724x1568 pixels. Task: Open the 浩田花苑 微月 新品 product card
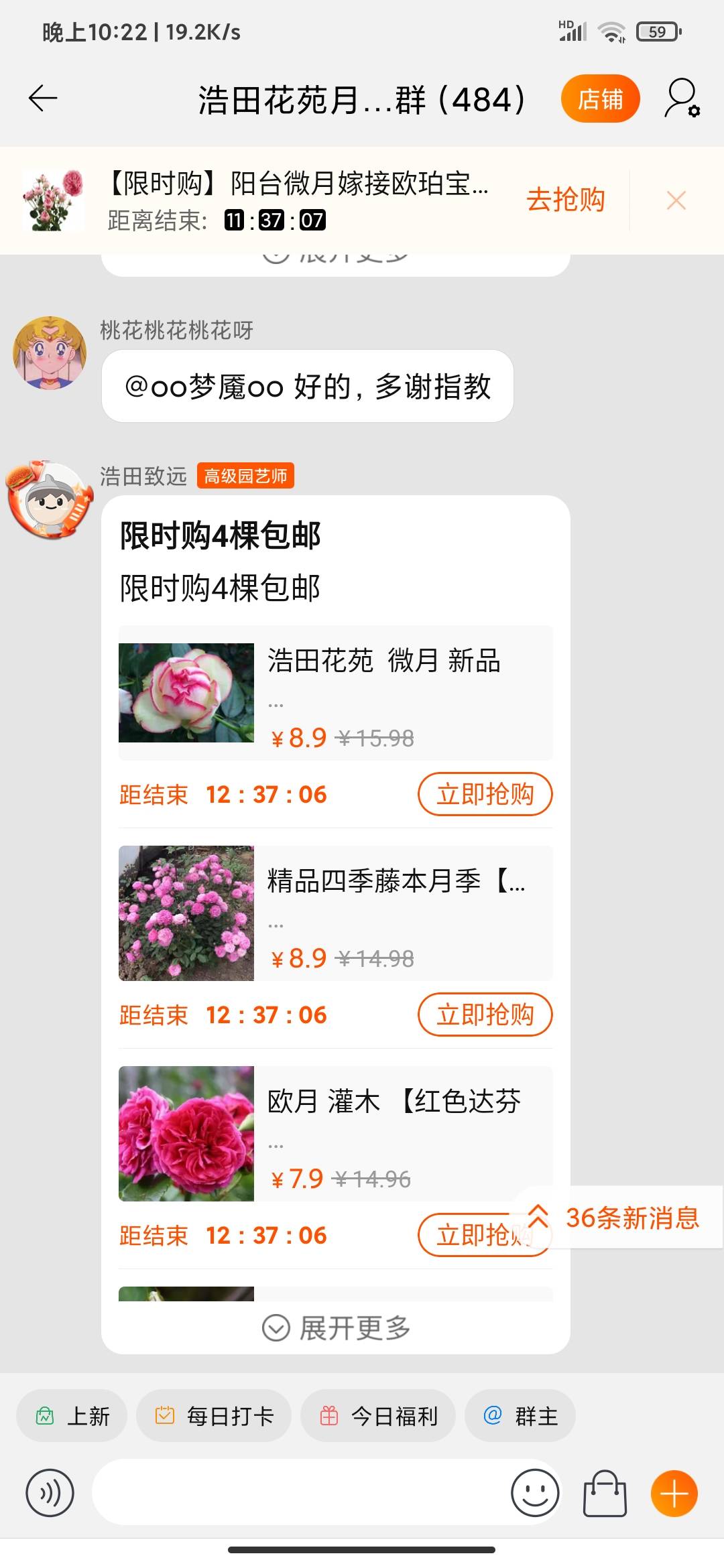click(x=335, y=693)
